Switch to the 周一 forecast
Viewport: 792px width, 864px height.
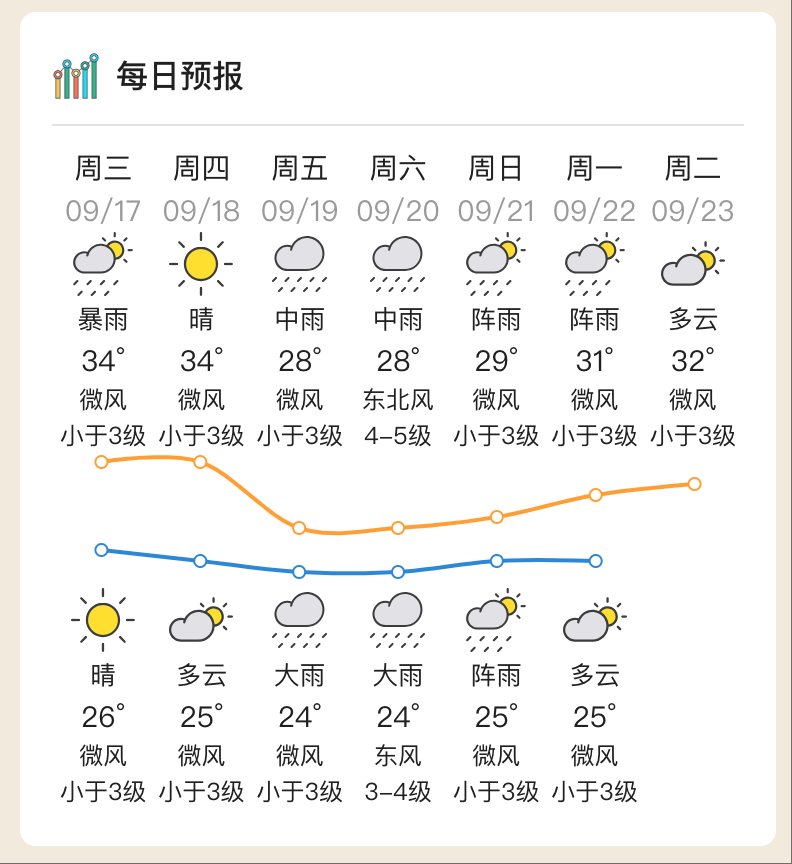(596, 169)
